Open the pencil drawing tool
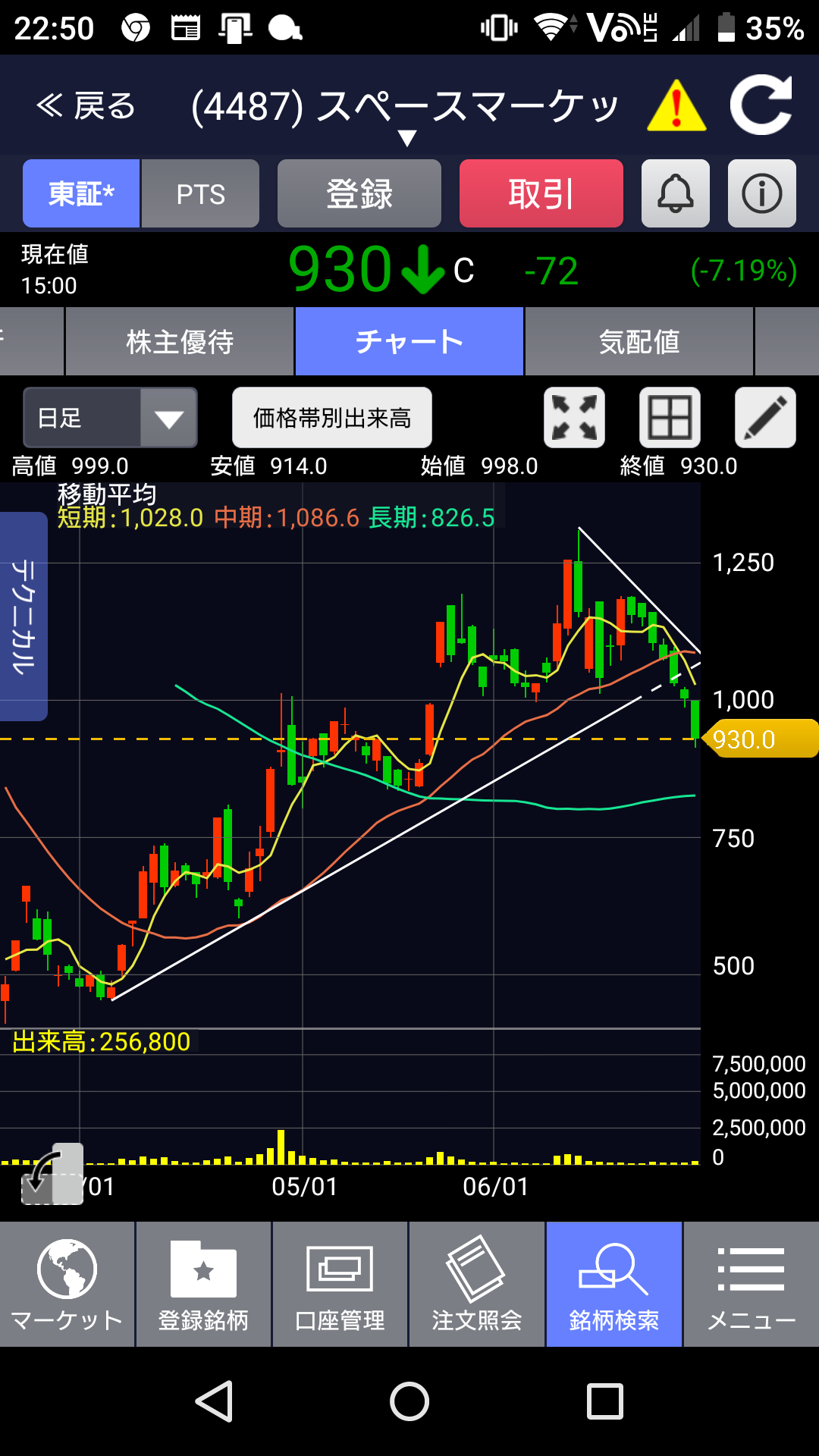This screenshot has width=819, height=1456. tap(765, 418)
